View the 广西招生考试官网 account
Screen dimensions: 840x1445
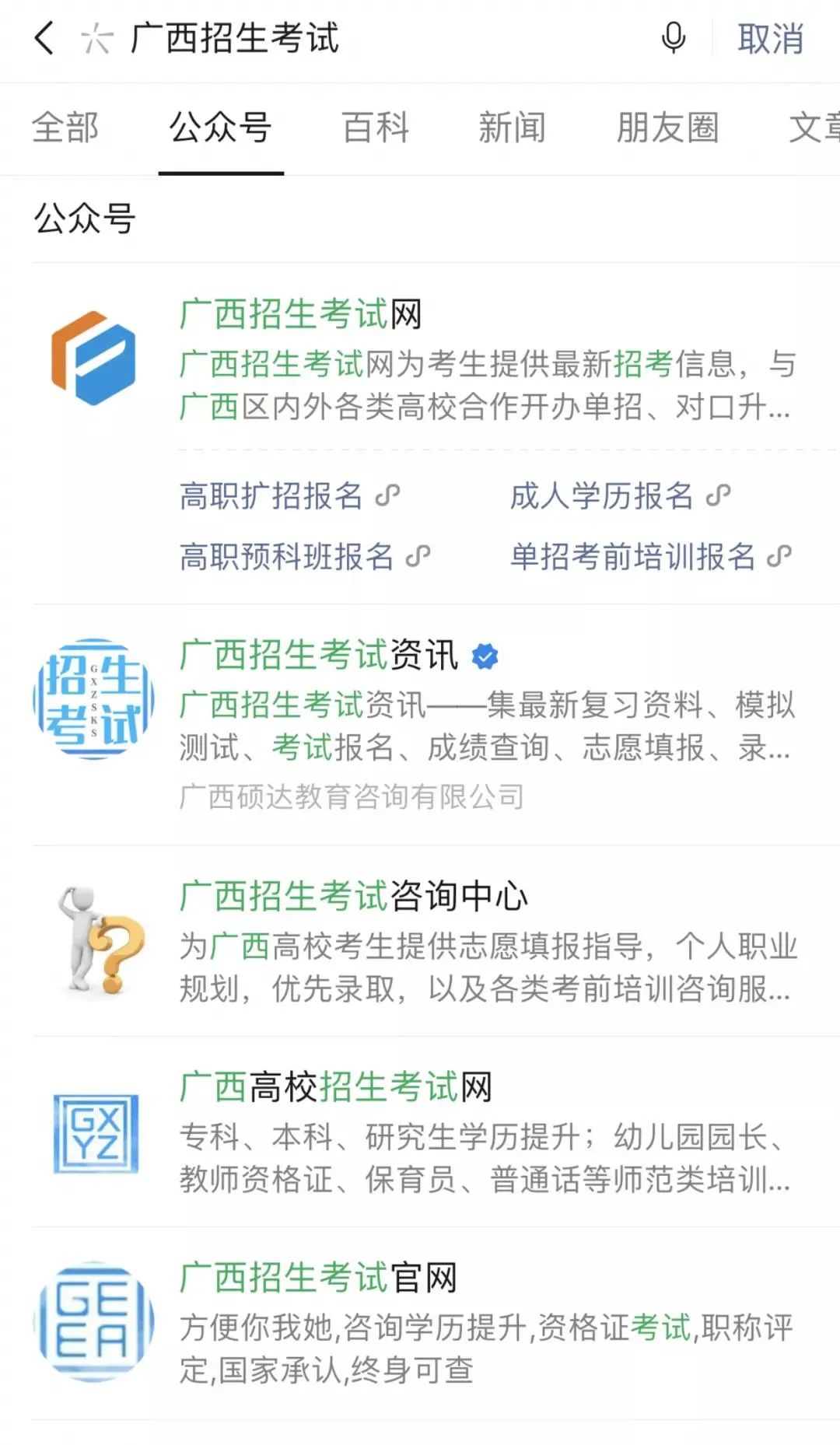pyautogui.click(x=318, y=1278)
